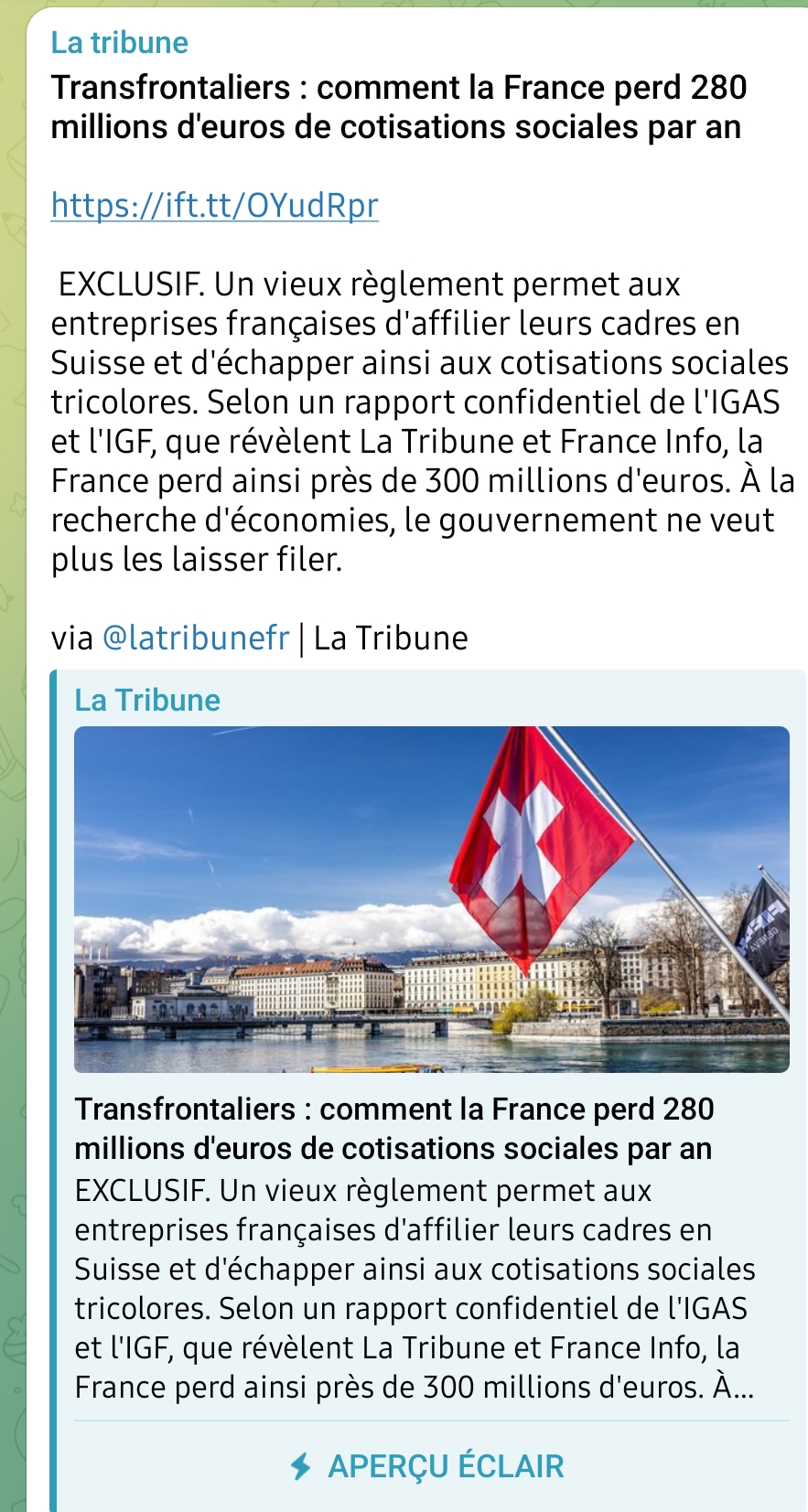Open the @latribunefr mention
The image size is (808, 1512).
click(x=196, y=638)
